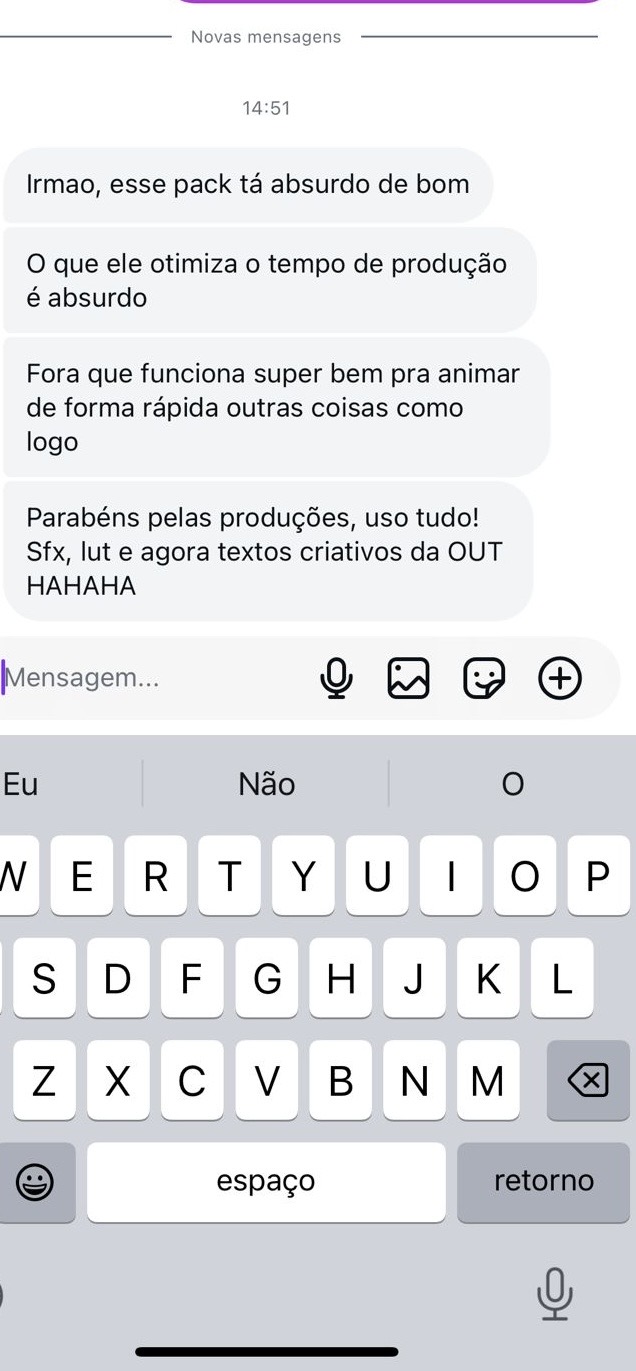Start keyboard dictation with bottom microphone
Image resolution: width=636 pixels, height=1371 pixels.
[554, 1293]
